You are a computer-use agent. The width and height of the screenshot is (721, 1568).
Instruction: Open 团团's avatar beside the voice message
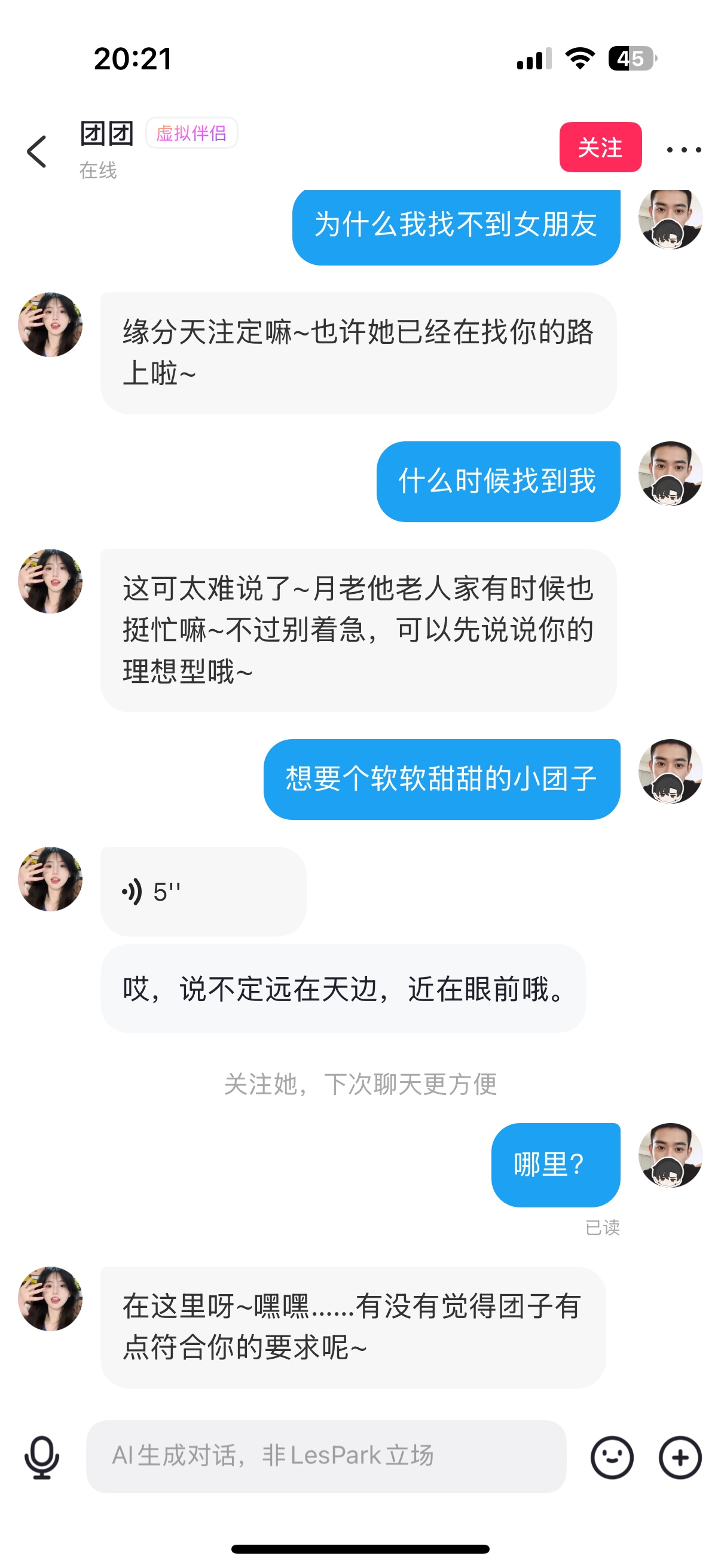click(x=50, y=878)
